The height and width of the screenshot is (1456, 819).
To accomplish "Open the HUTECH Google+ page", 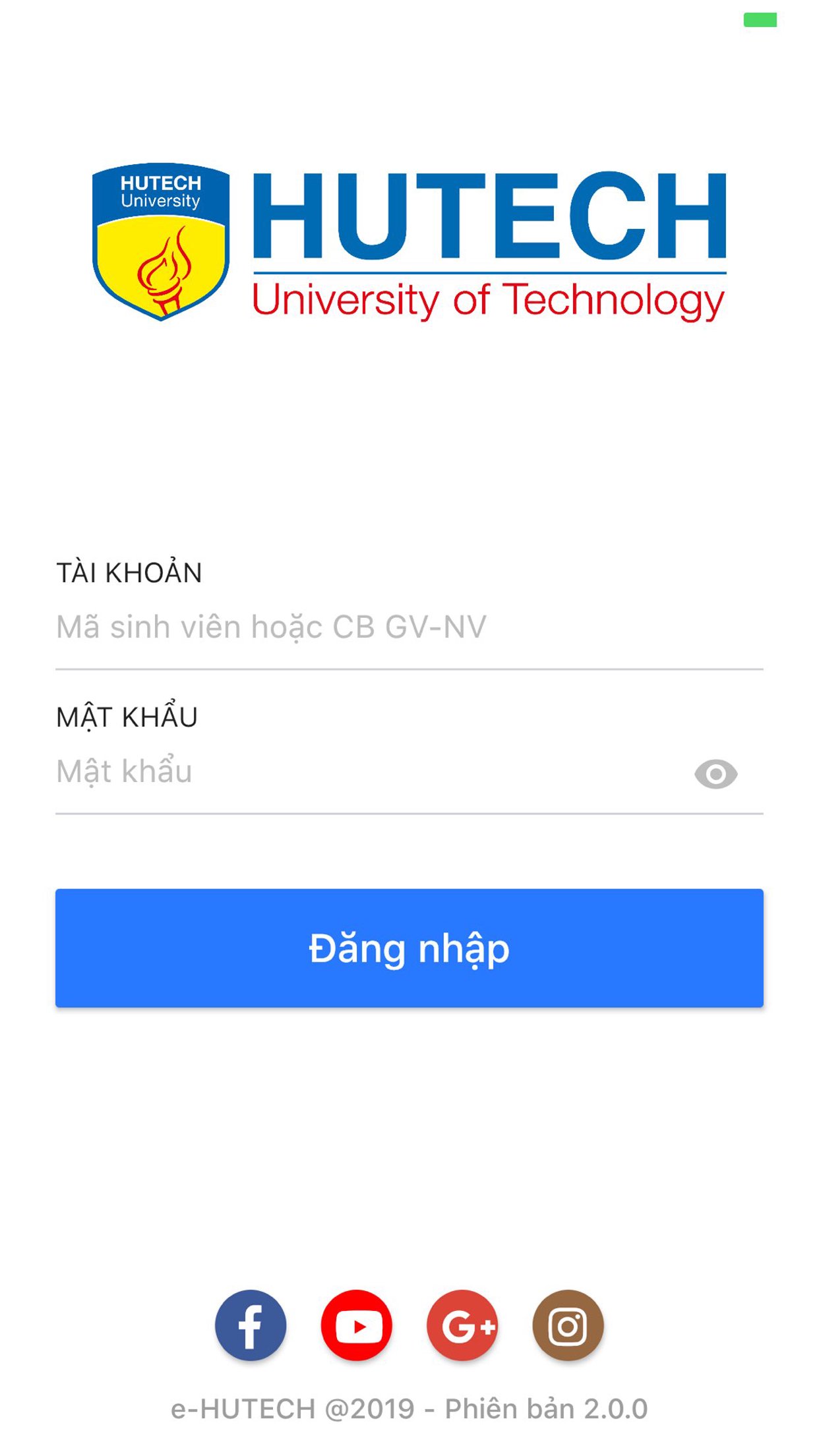I will [x=464, y=1325].
